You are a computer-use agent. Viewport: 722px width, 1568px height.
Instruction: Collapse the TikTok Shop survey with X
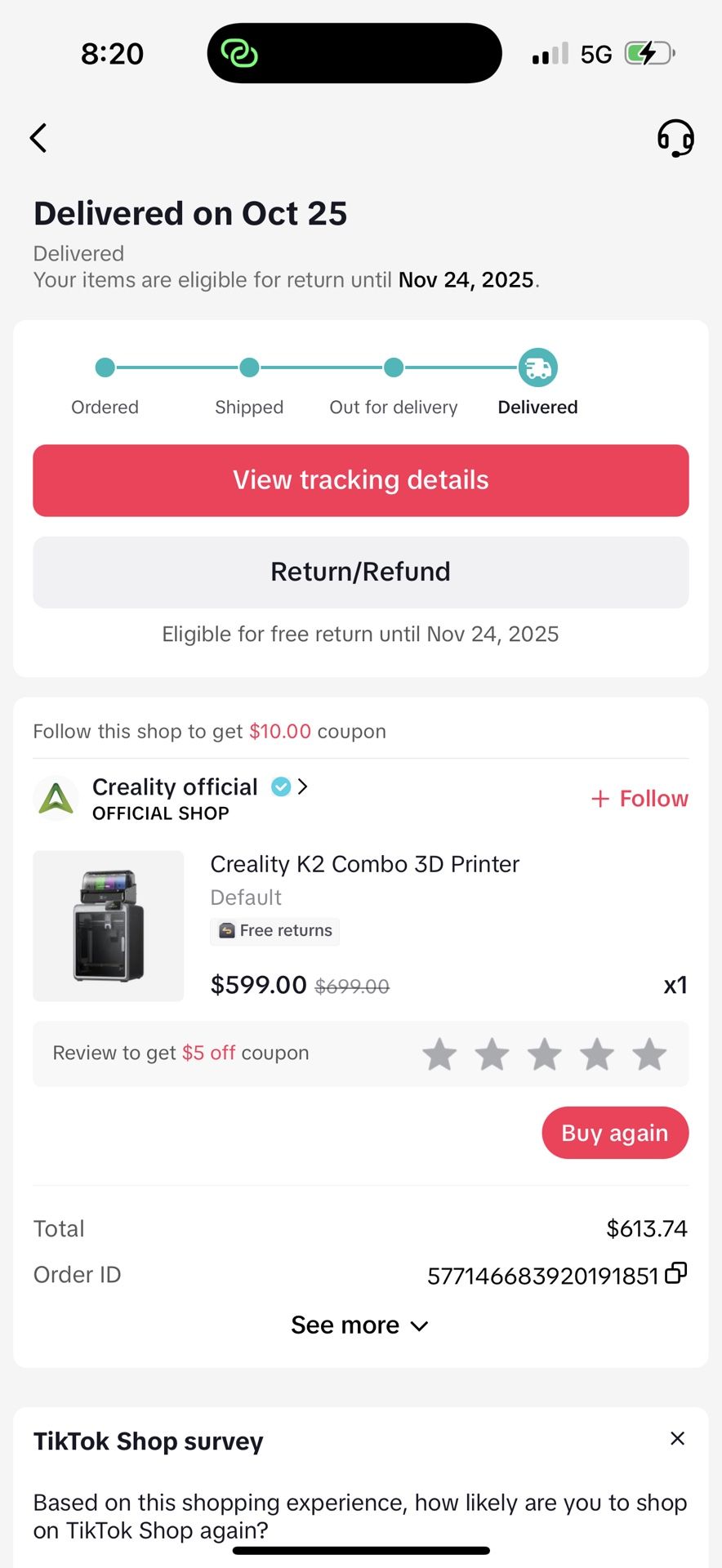pos(677,1438)
